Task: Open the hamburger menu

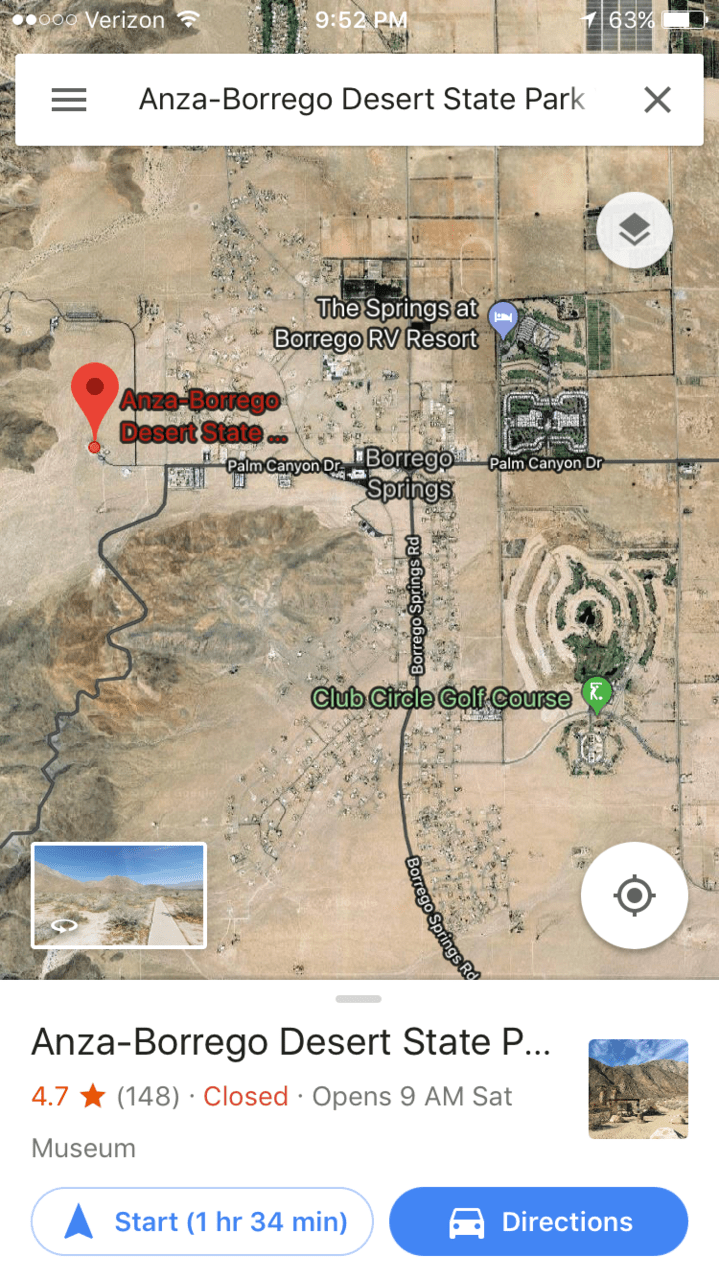Action: pos(69,100)
